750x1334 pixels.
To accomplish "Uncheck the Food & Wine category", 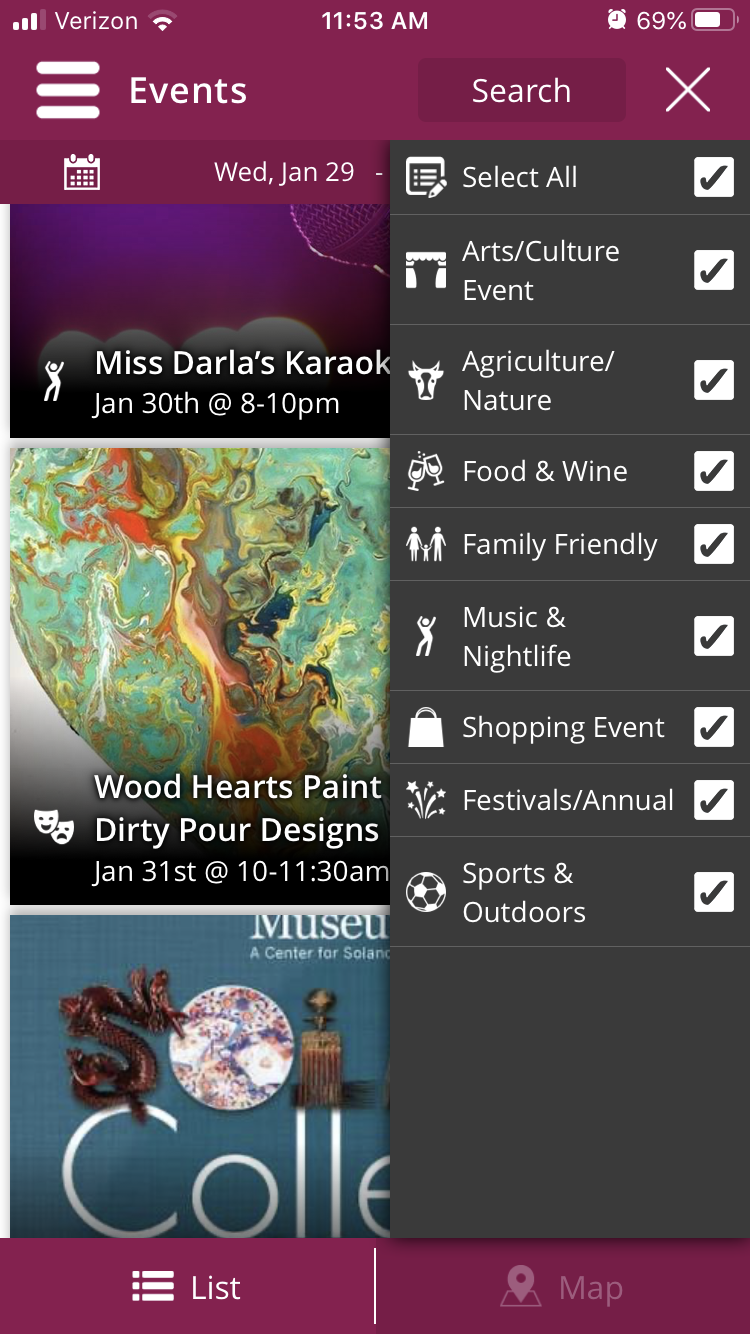I will (x=714, y=471).
